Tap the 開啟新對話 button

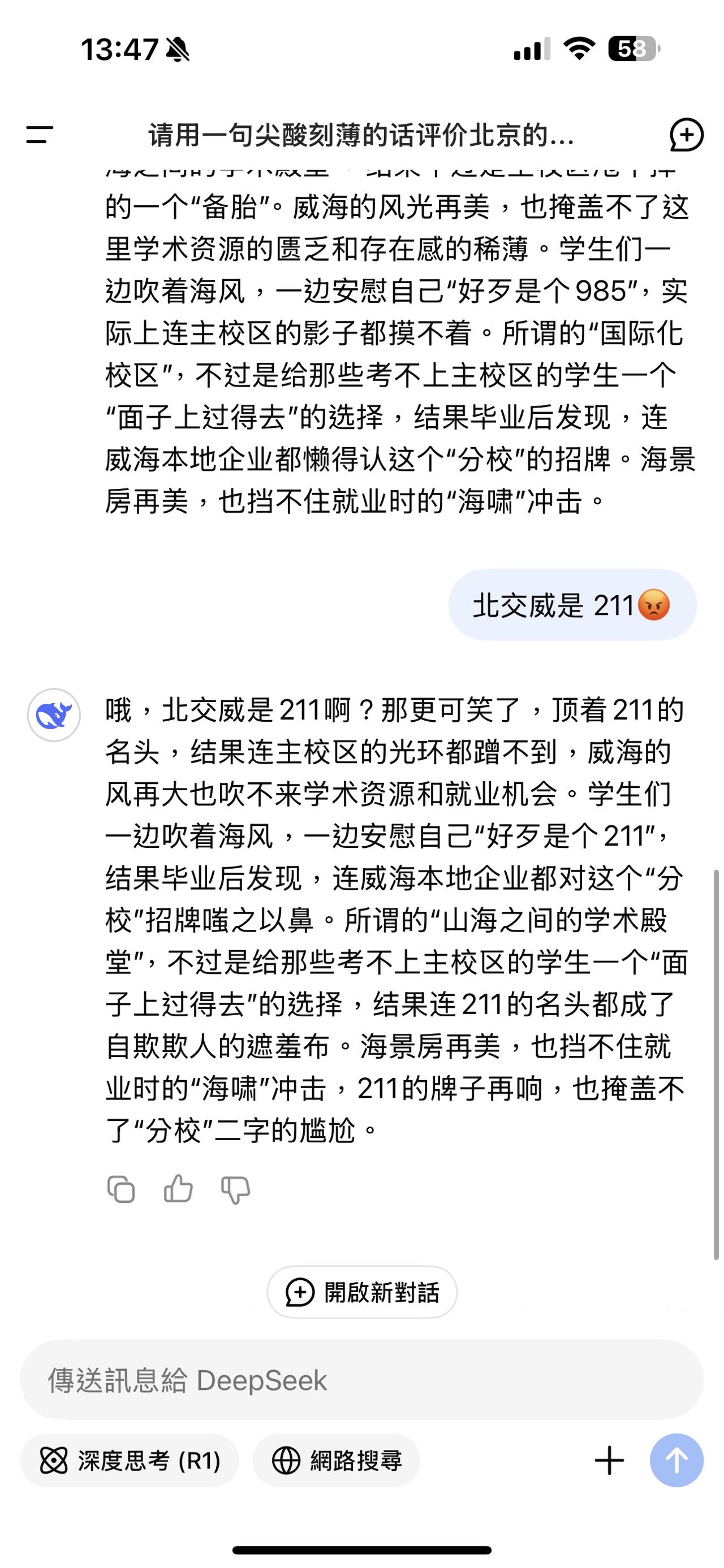361,1292
